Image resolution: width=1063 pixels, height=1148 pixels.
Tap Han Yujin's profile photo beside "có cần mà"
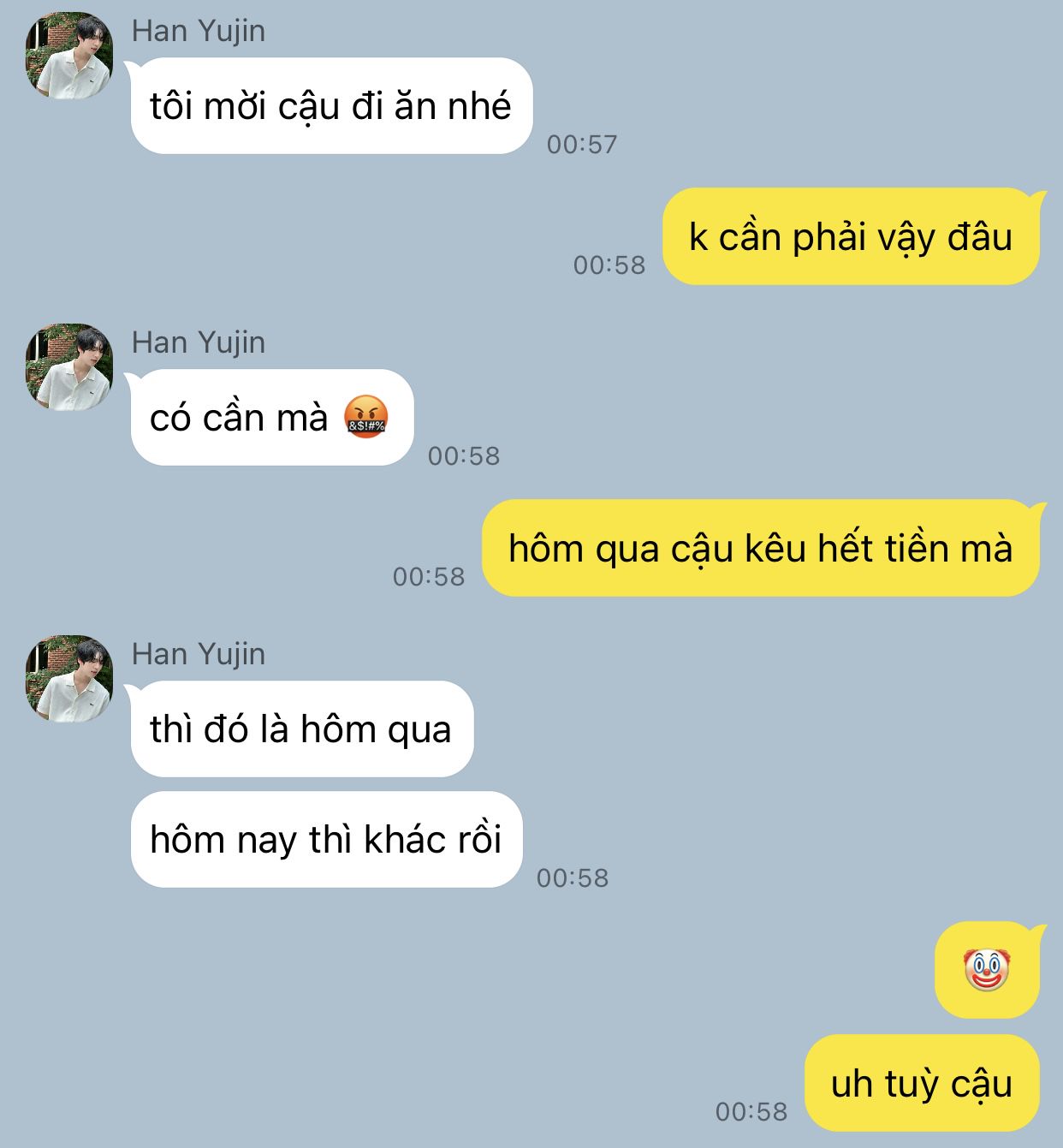pyautogui.click(x=68, y=367)
